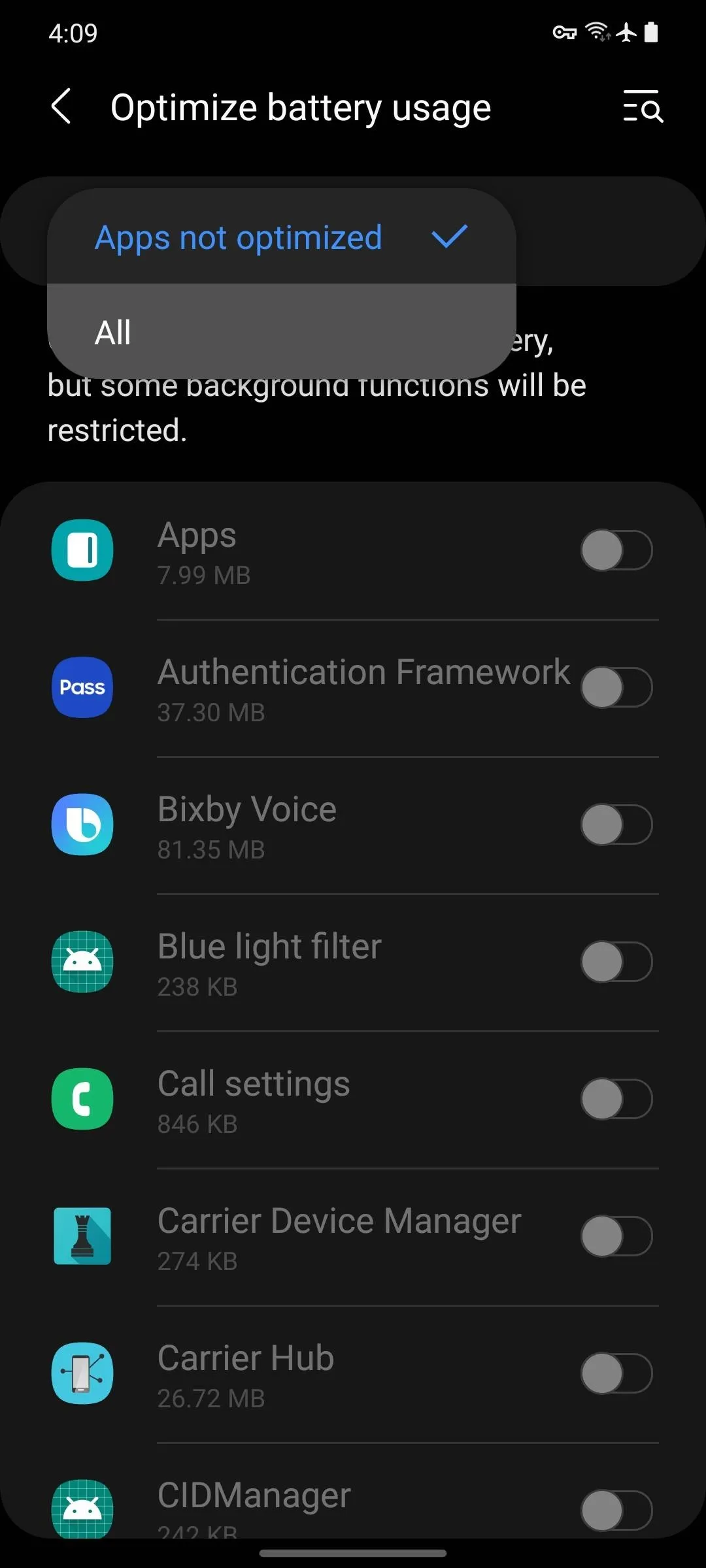
Task: Toggle the CIDManager switch
Action: (616, 1511)
